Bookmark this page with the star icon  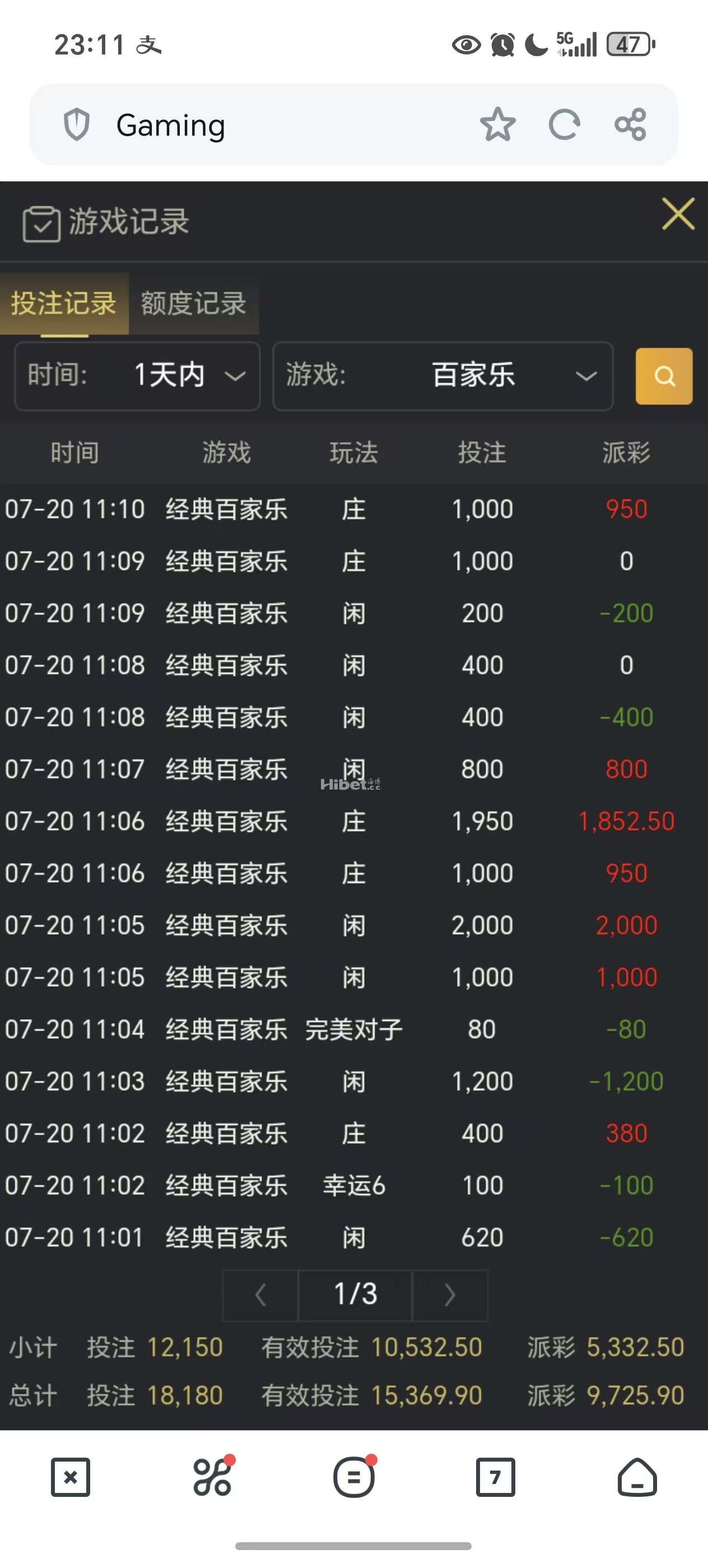tap(497, 125)
